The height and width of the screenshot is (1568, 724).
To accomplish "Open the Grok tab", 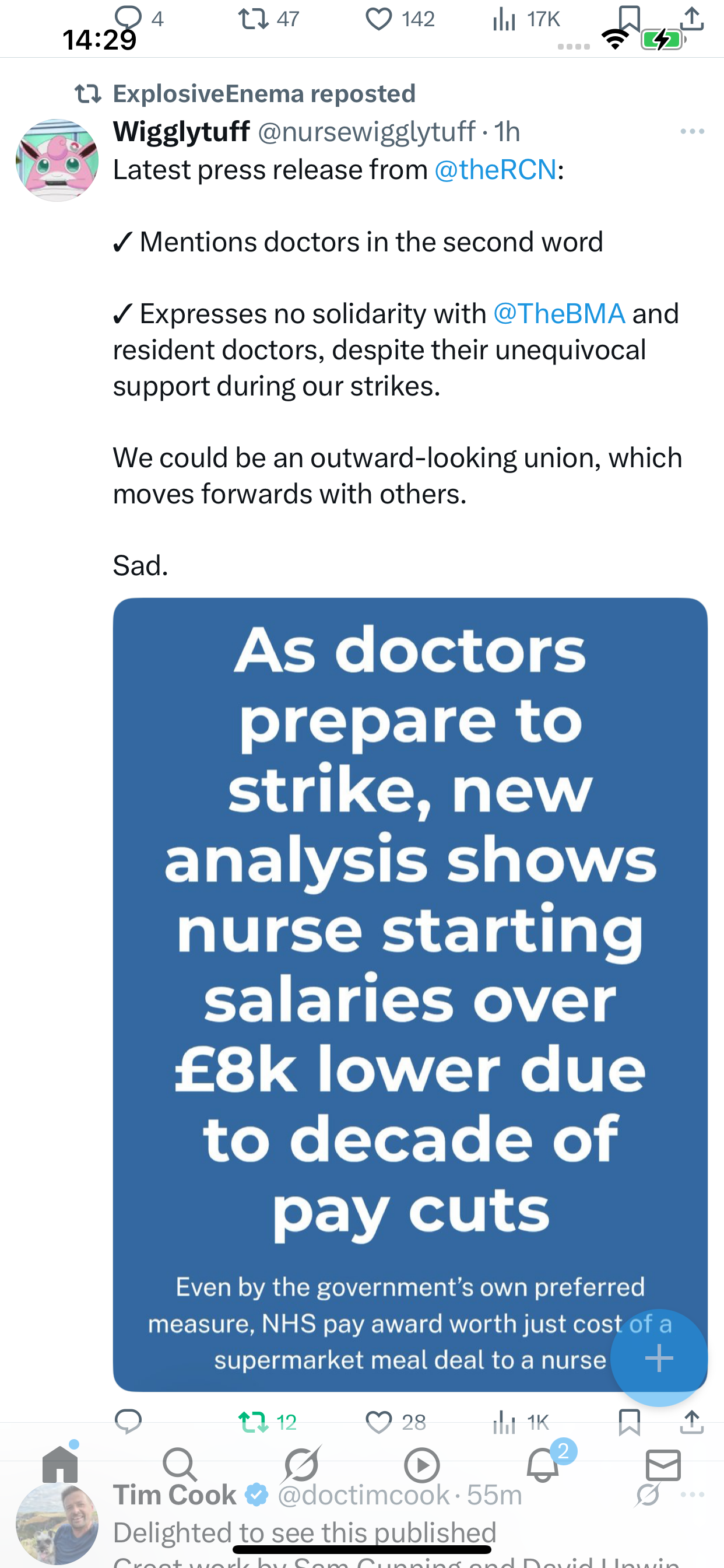I will [x=301, y=1465].
